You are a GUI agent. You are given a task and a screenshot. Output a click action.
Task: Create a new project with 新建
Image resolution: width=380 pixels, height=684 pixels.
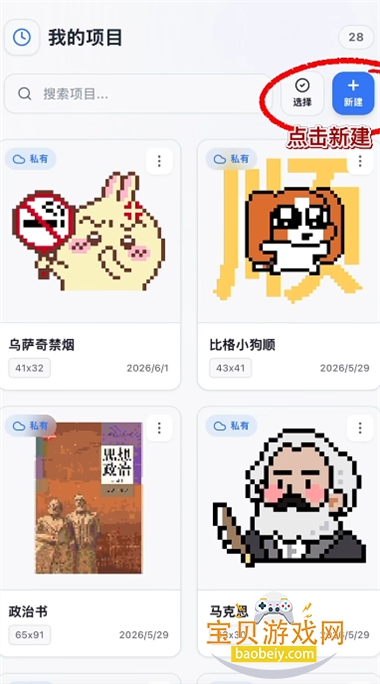pos(353,93)
